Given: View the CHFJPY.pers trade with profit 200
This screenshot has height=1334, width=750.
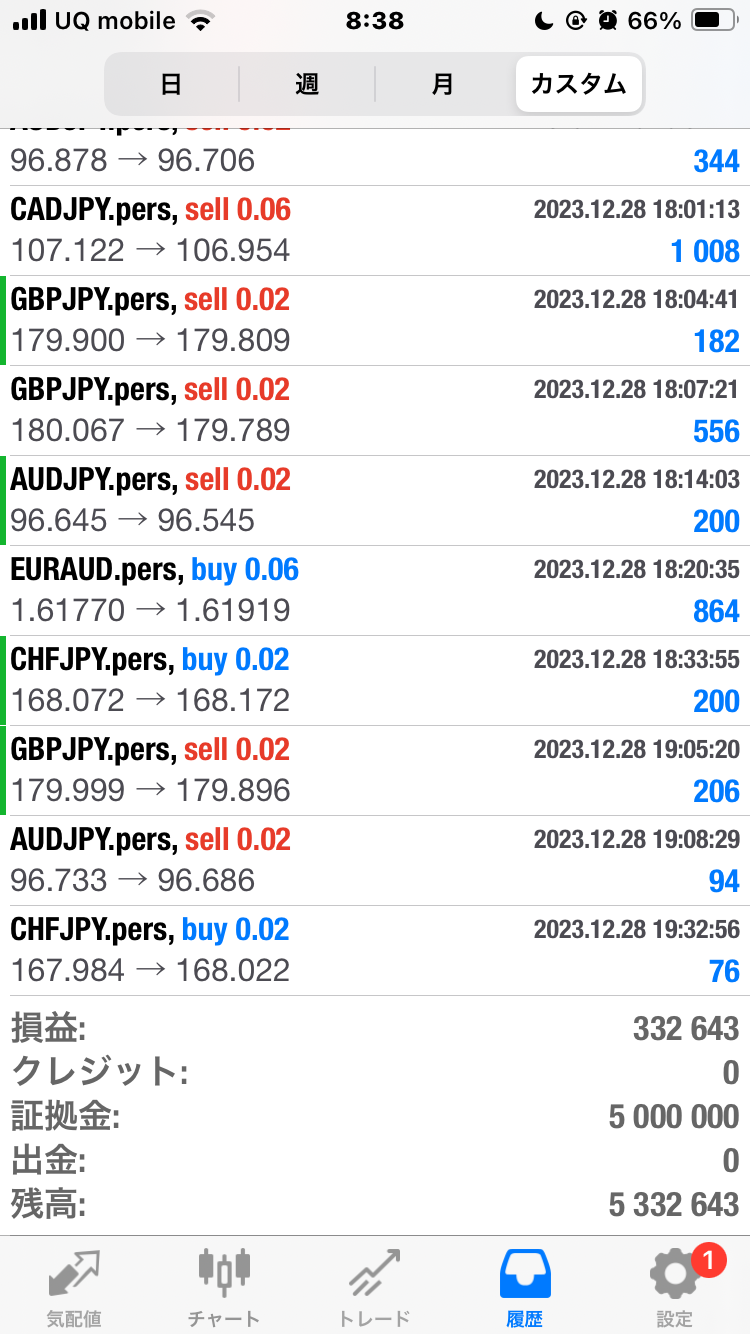Looking at the screenshot, I should [x=375, y=680].
